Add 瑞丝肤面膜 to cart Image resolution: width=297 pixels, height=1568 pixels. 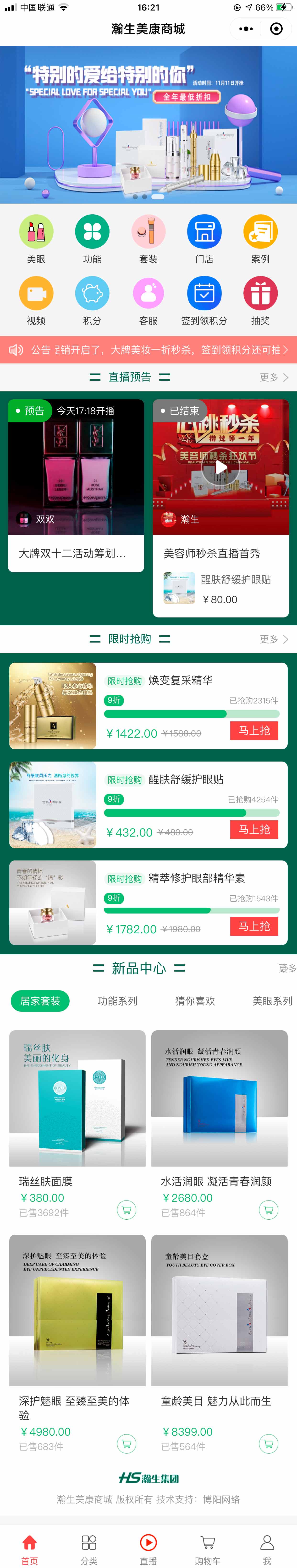(x=126, y=1210)
